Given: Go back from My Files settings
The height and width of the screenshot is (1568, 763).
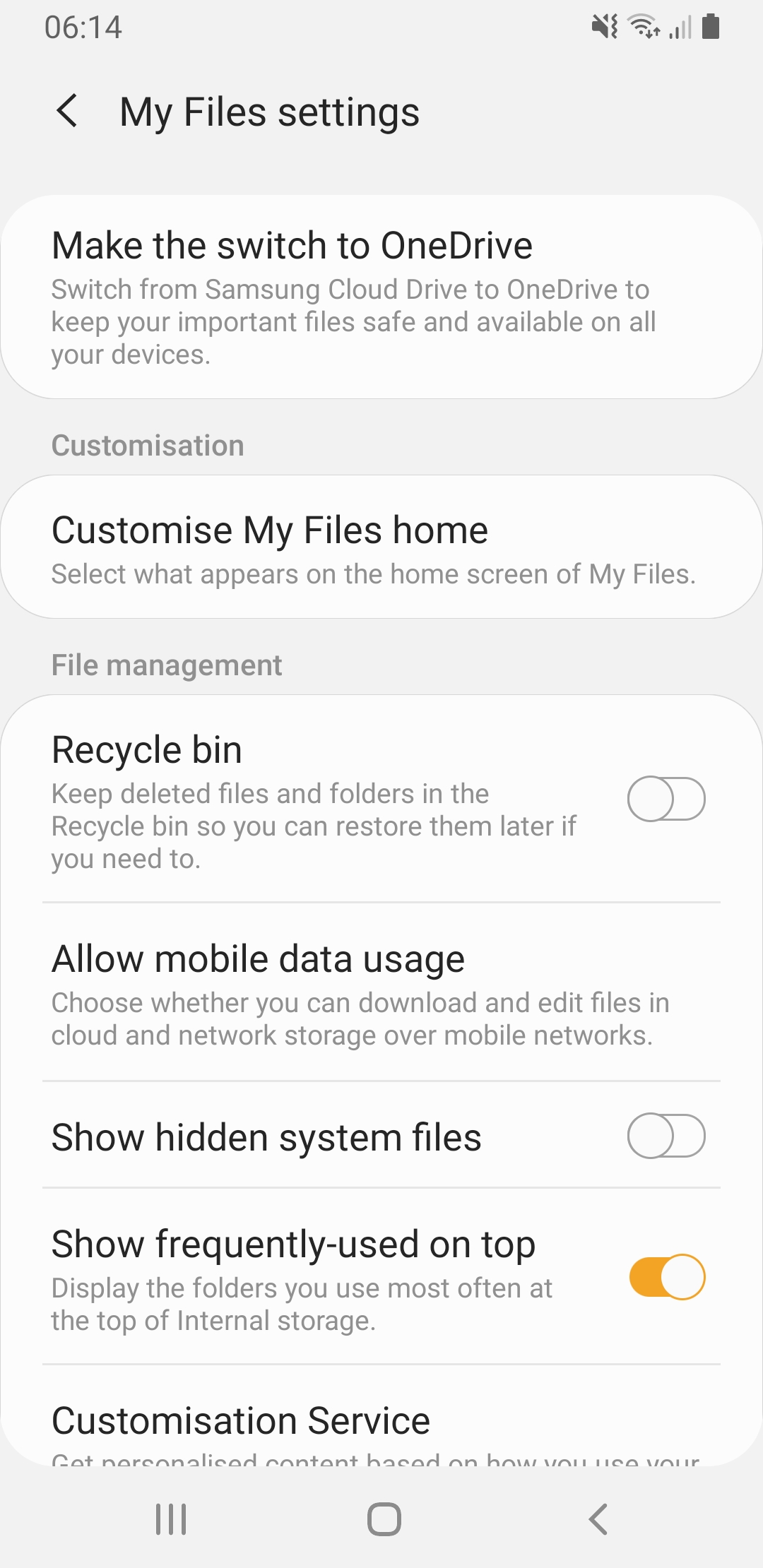Looking at the screenshot, I should [x=67, y=112].
